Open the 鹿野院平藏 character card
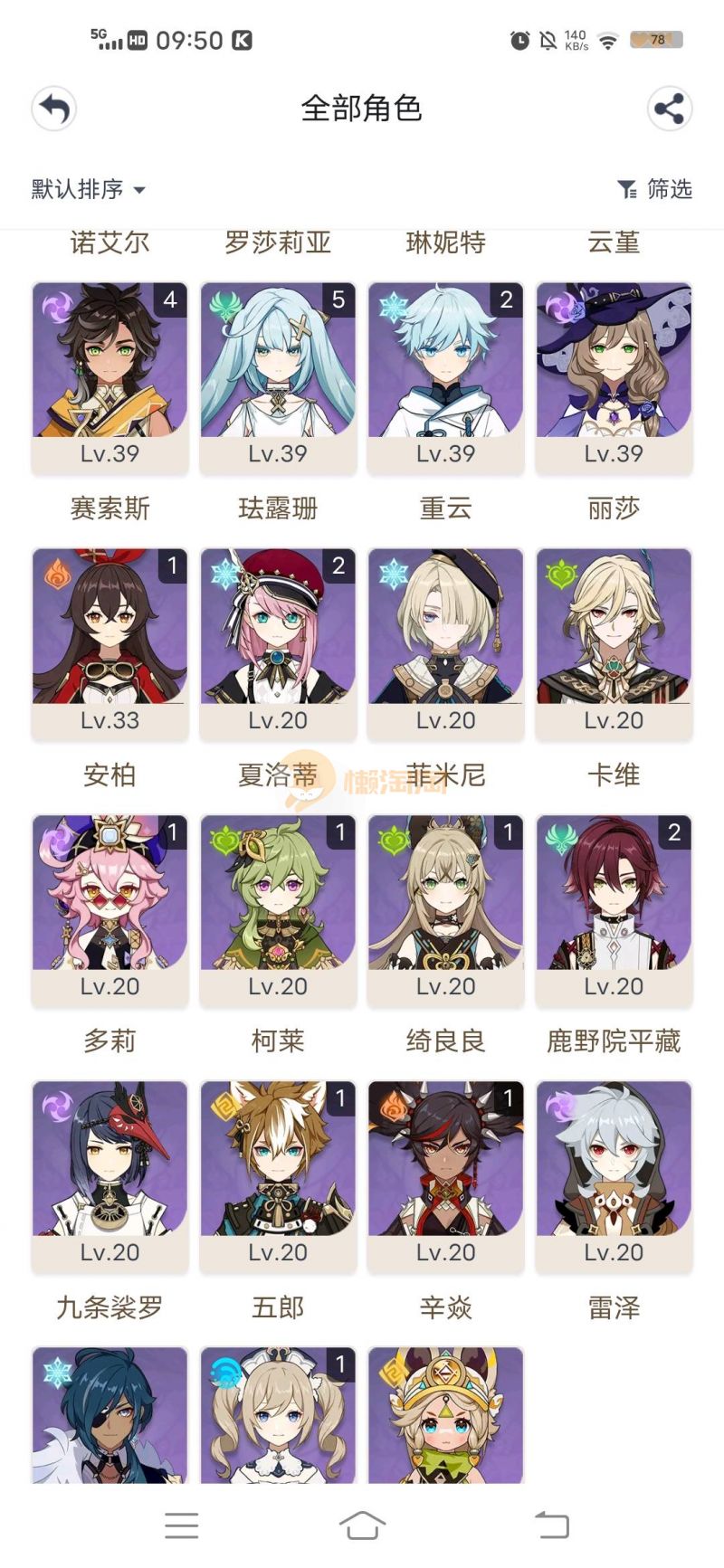 pos(614,908)
